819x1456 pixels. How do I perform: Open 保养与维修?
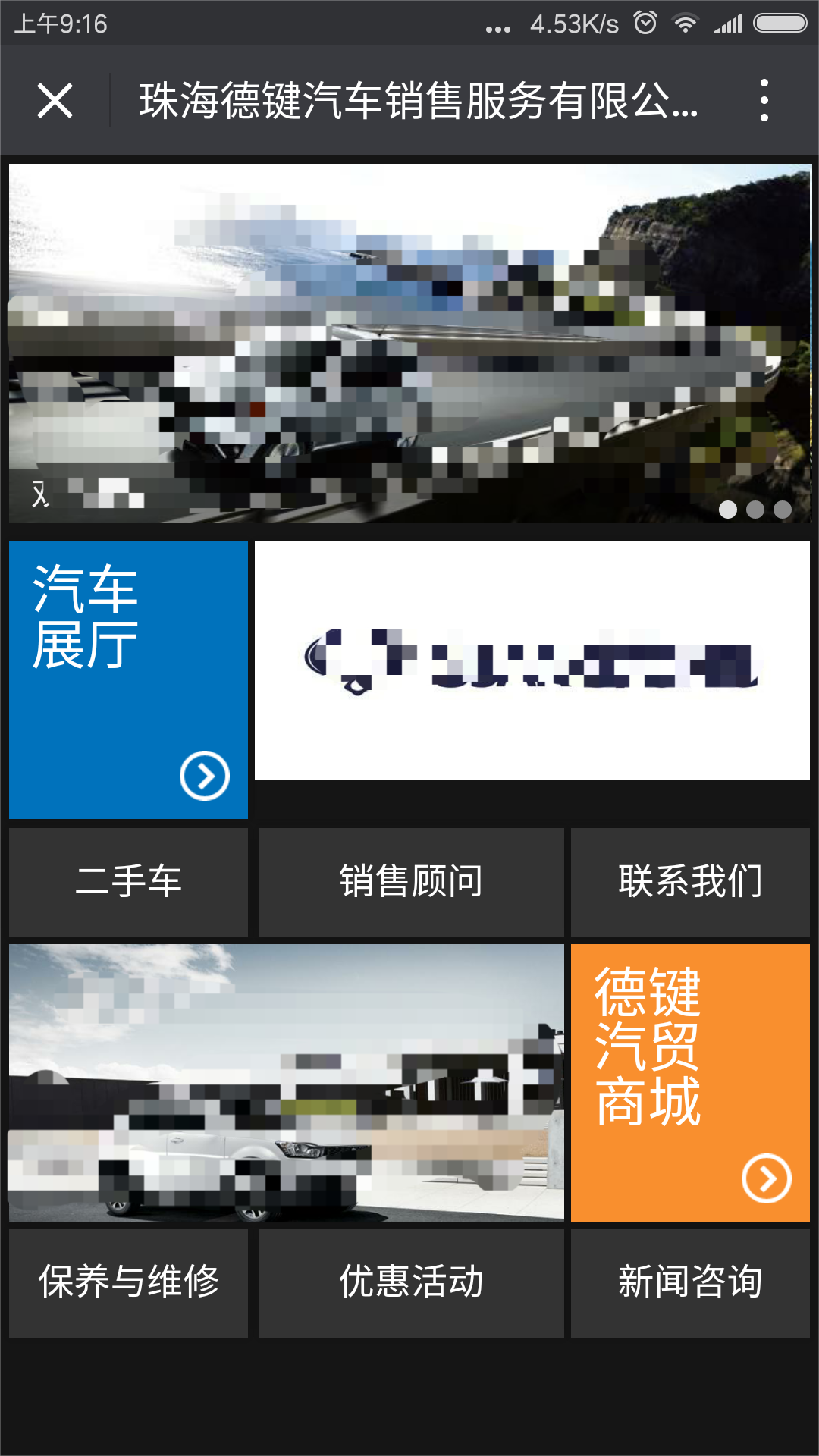point(128,1282)
